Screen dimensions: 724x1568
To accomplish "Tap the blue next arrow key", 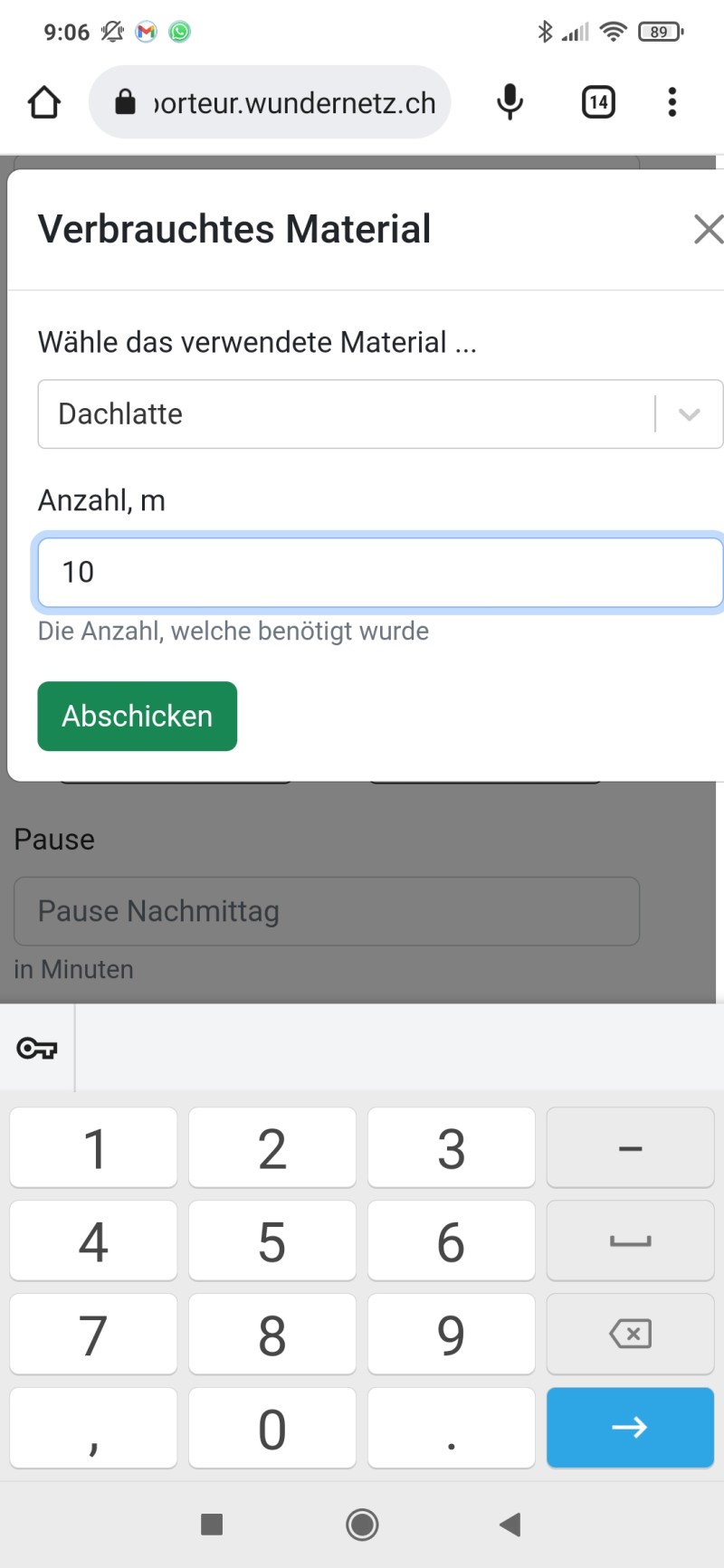I will [630, 1427].
